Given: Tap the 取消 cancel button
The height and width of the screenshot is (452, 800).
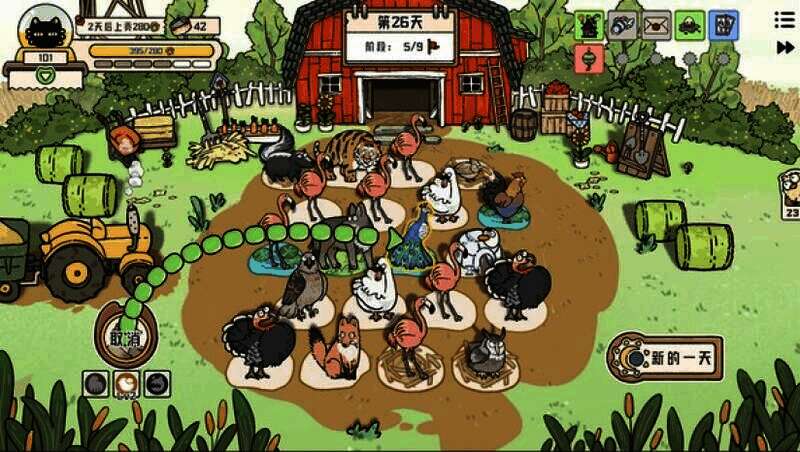Looking at the screenshot, I should click(127, 338).
